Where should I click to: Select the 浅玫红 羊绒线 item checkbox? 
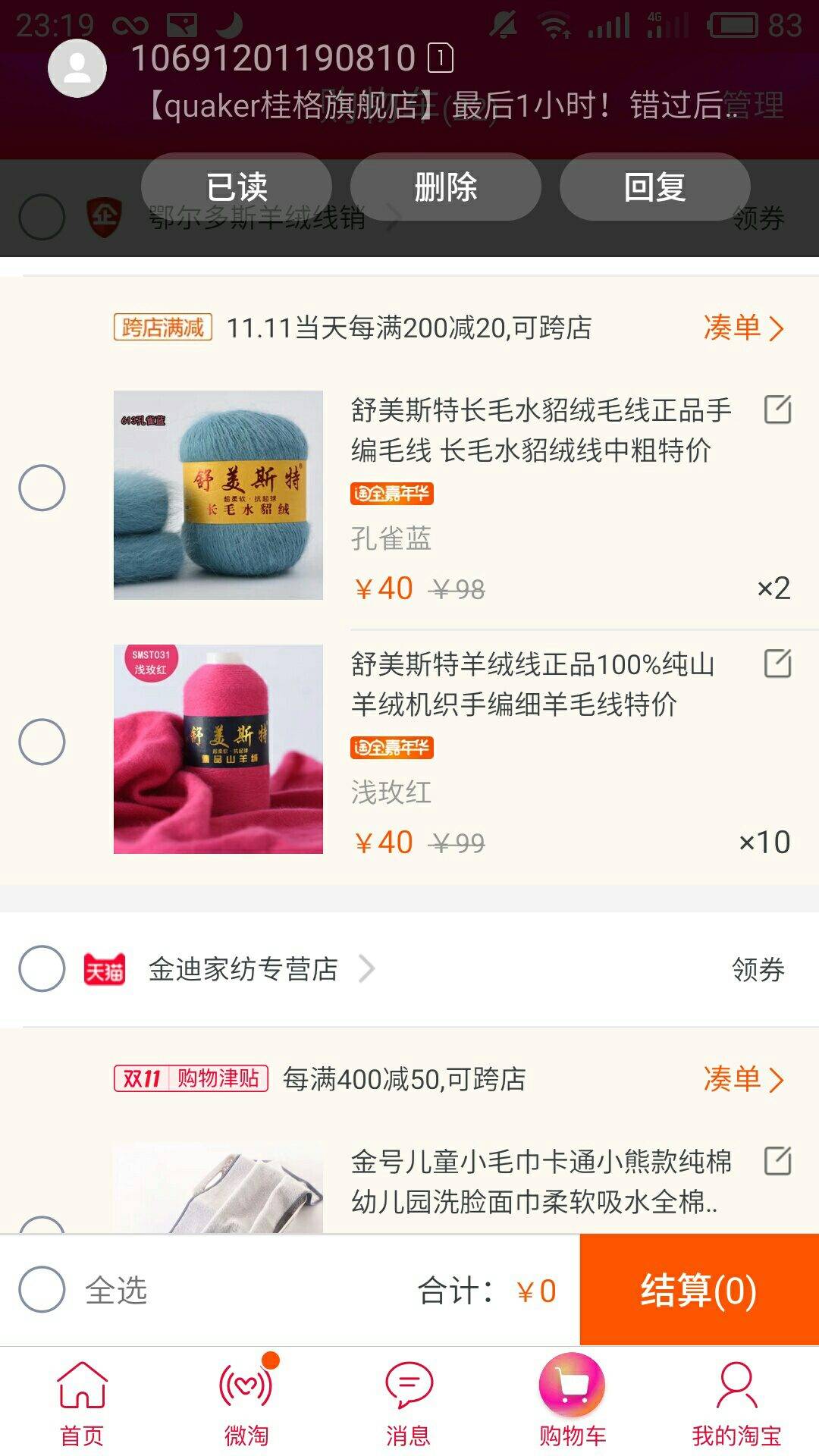click(42, 742)
